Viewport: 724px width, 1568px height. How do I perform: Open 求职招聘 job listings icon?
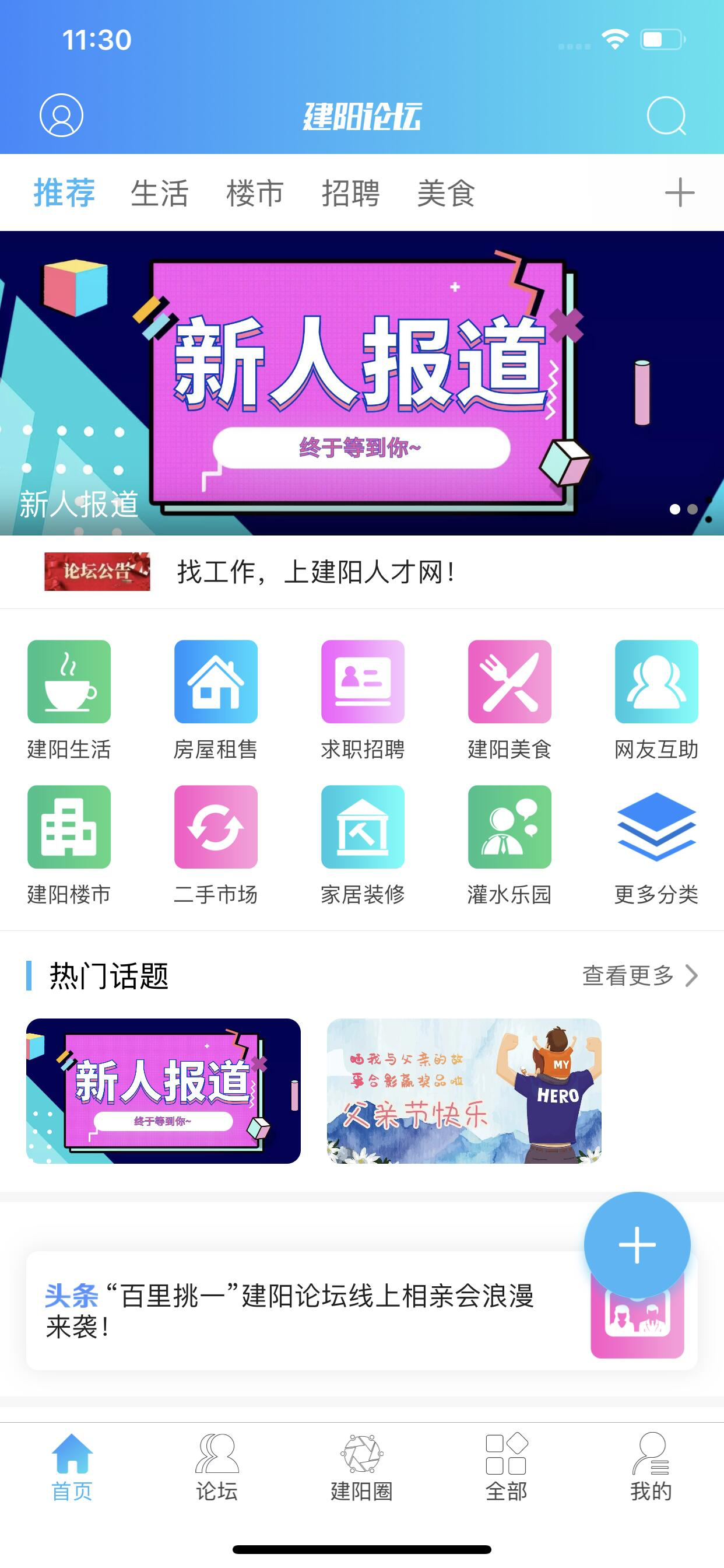click(363, 683)
